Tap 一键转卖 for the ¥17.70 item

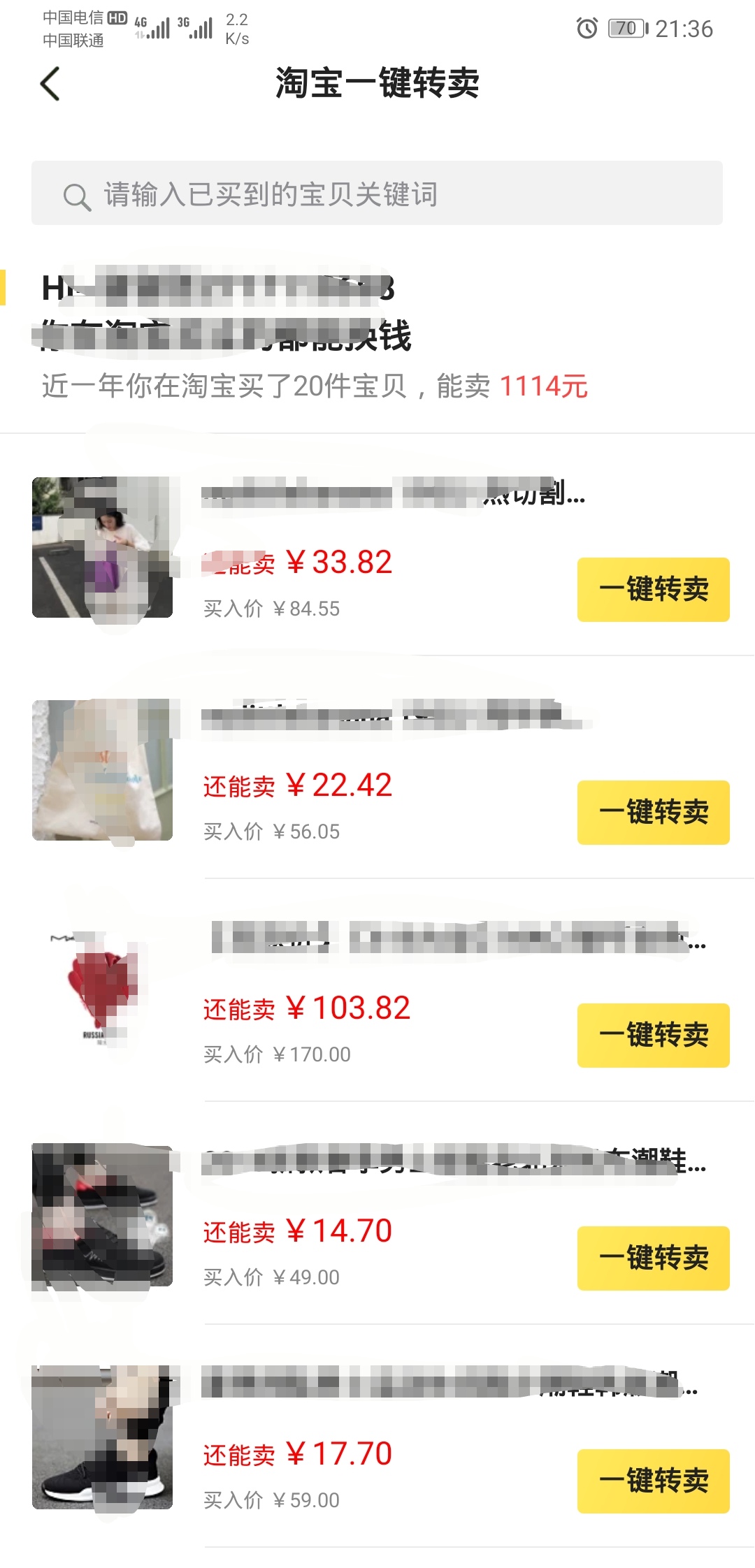coord(653,1481)
